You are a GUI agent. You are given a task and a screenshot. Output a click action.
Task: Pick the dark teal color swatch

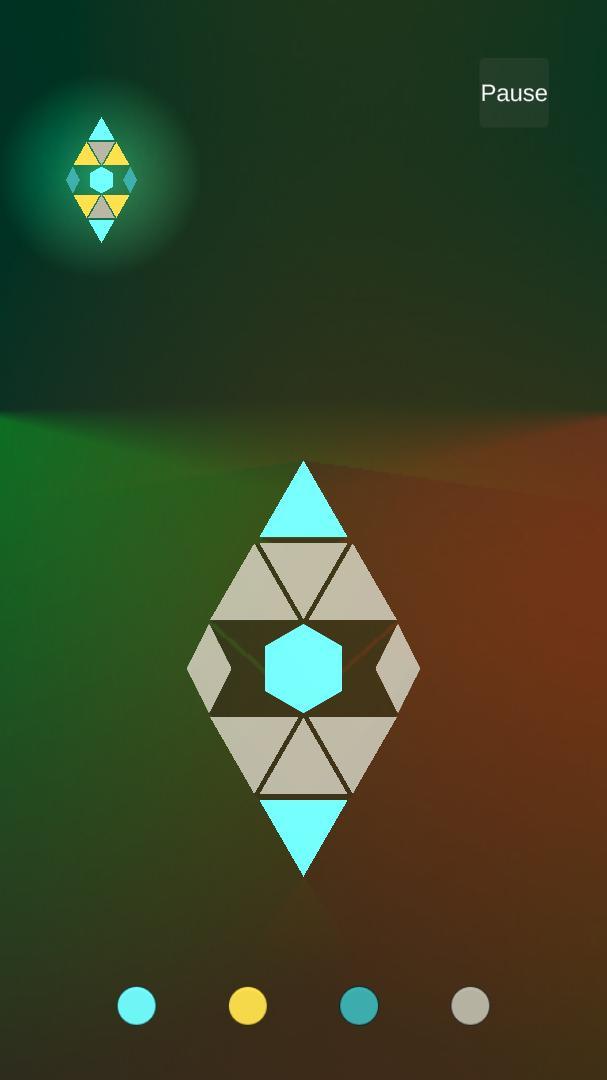coord(359,1005)
